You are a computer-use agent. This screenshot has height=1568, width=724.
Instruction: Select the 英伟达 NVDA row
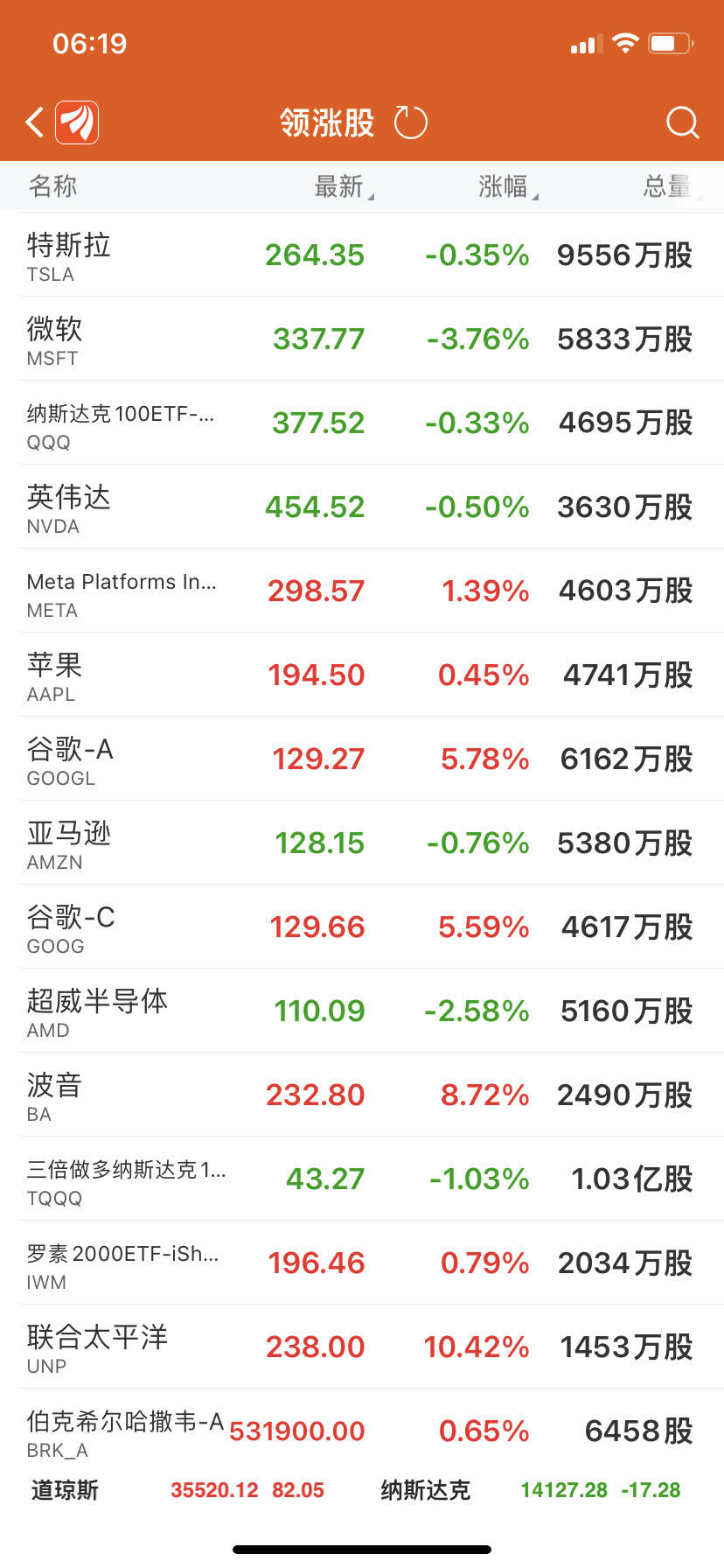click(362, 507)
